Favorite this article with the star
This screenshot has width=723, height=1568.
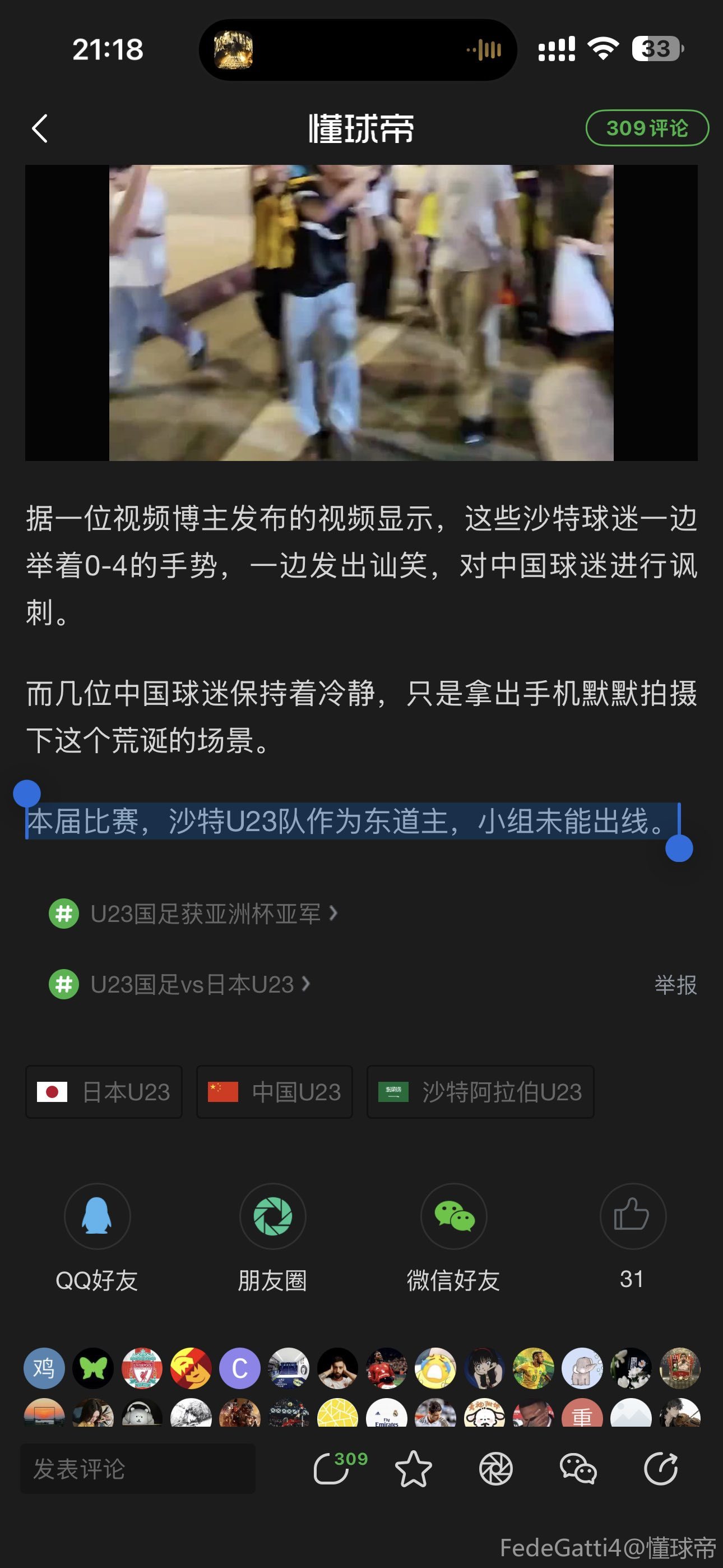pos(413,1469)
